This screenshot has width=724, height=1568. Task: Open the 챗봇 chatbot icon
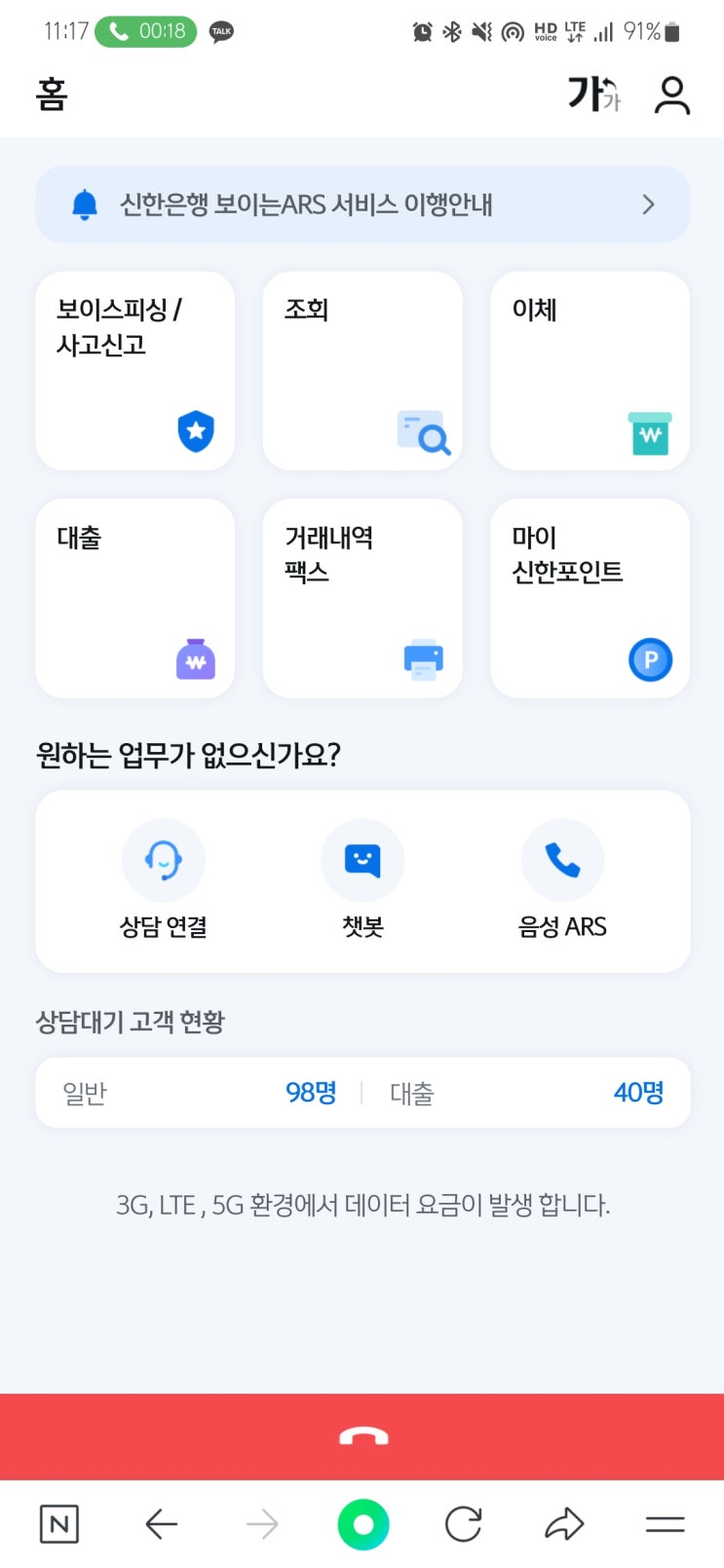(x=362, y=860)
